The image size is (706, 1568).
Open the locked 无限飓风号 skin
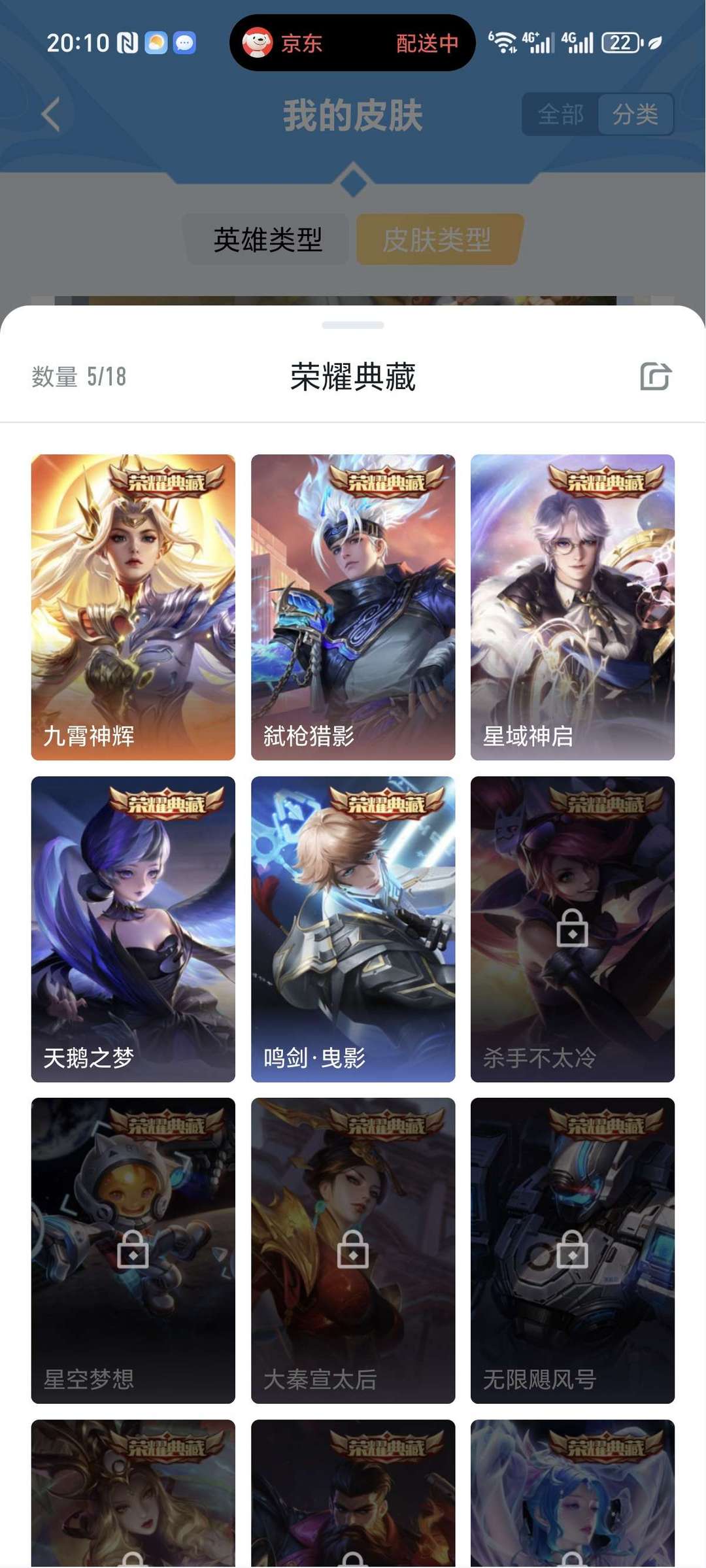[573, 1251]
